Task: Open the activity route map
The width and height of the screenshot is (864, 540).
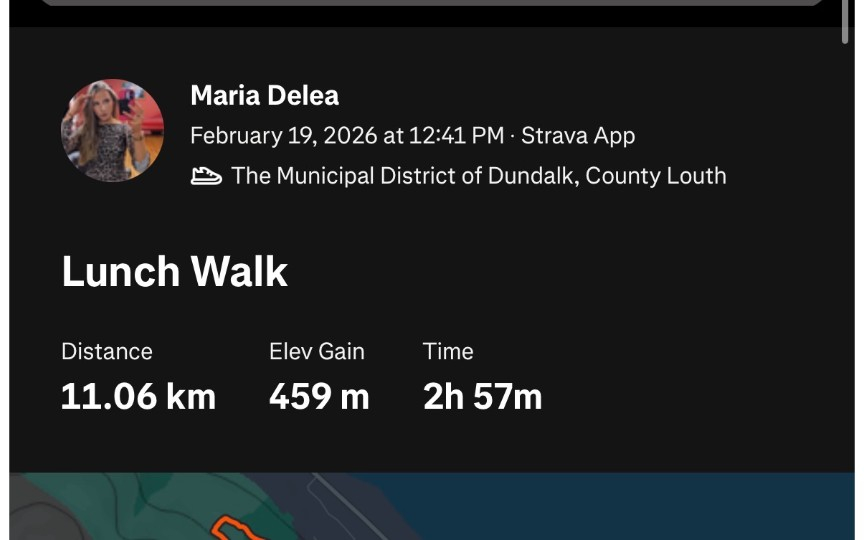Action: point(430,508)
